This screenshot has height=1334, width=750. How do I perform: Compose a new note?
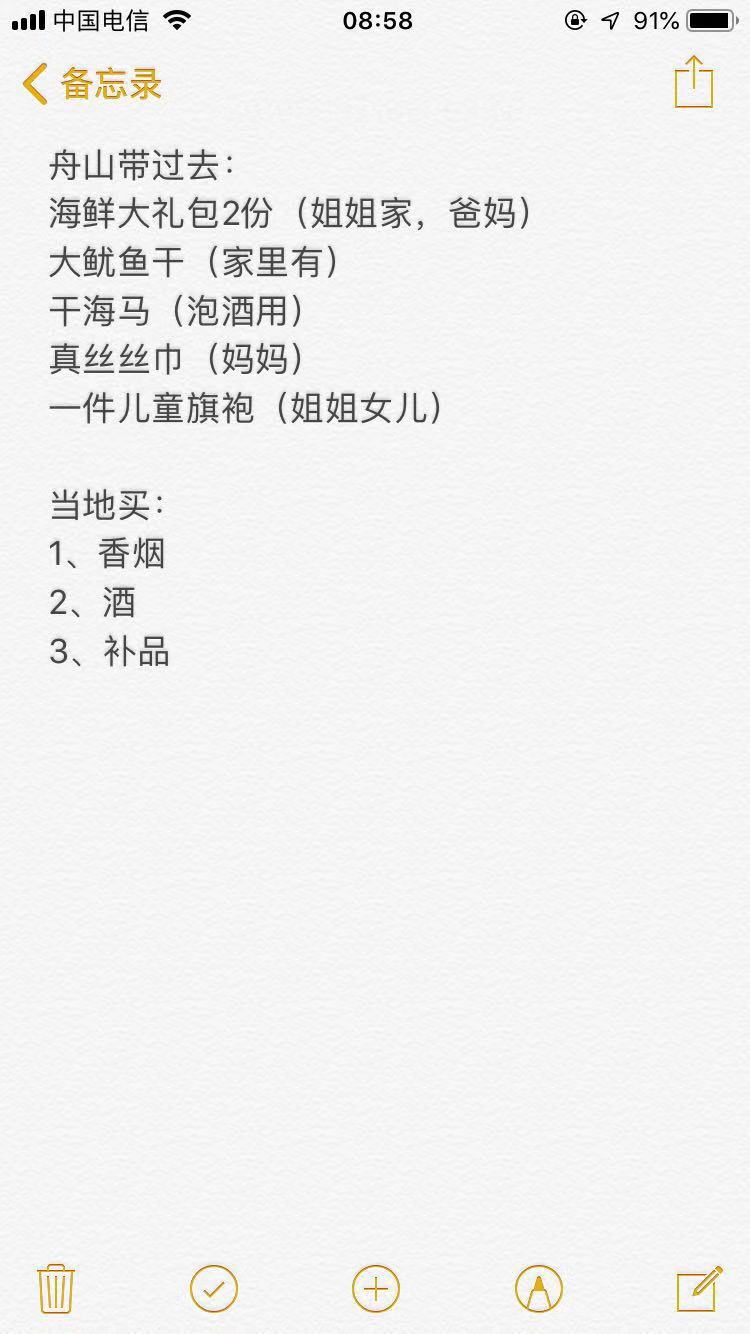pyautogui.click(x=699, y=1288)
